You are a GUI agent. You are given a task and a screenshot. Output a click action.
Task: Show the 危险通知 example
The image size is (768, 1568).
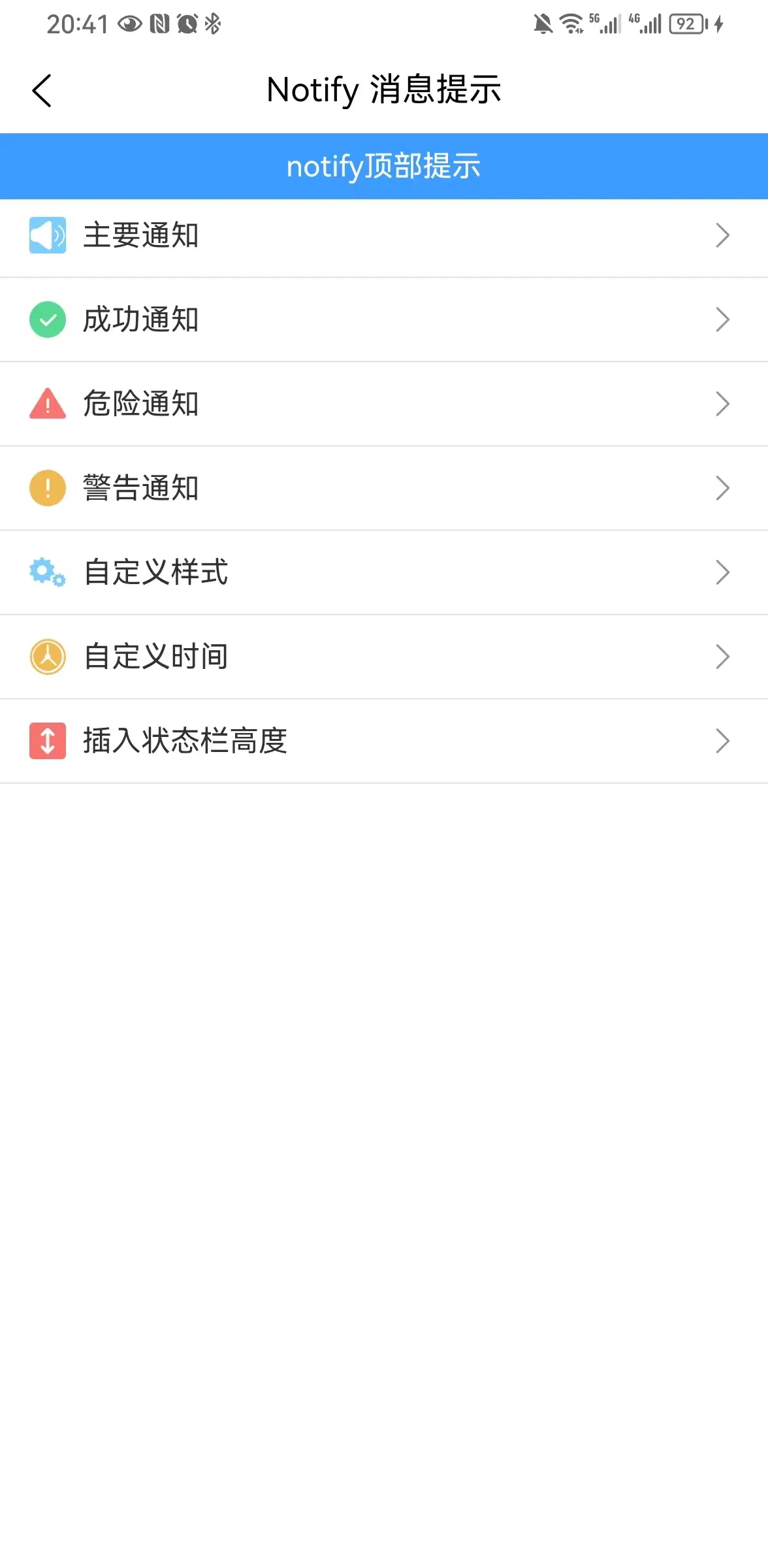pyautogui.click(x=384, y=404)
